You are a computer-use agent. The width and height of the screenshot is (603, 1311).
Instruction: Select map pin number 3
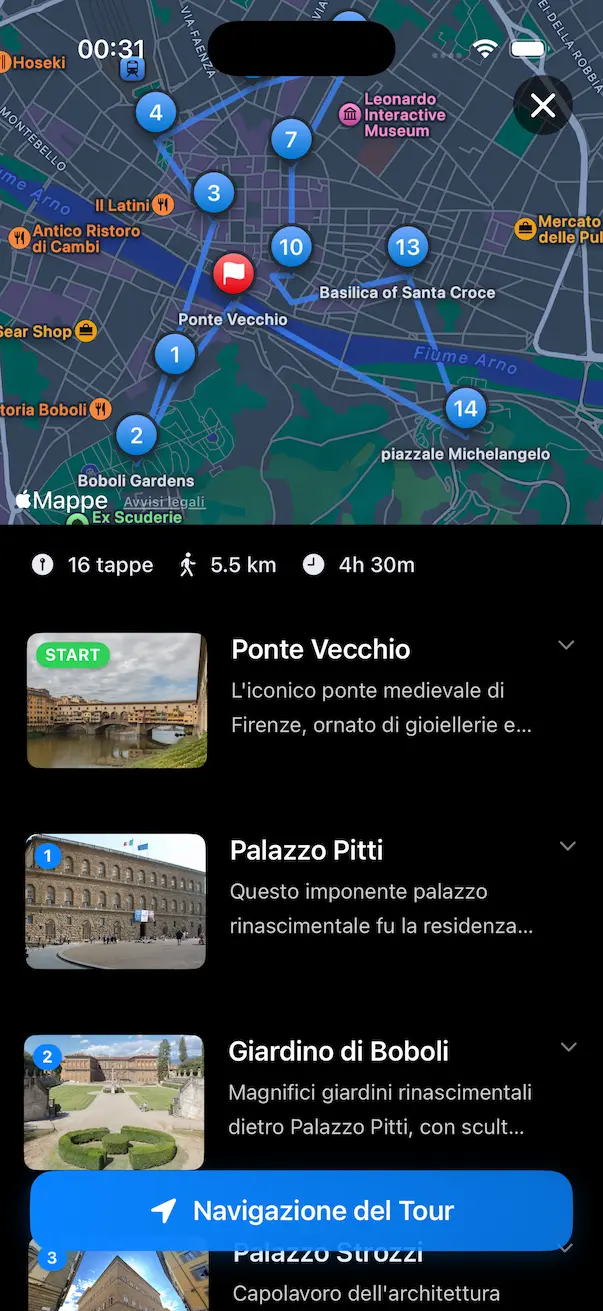coord(213,191)
